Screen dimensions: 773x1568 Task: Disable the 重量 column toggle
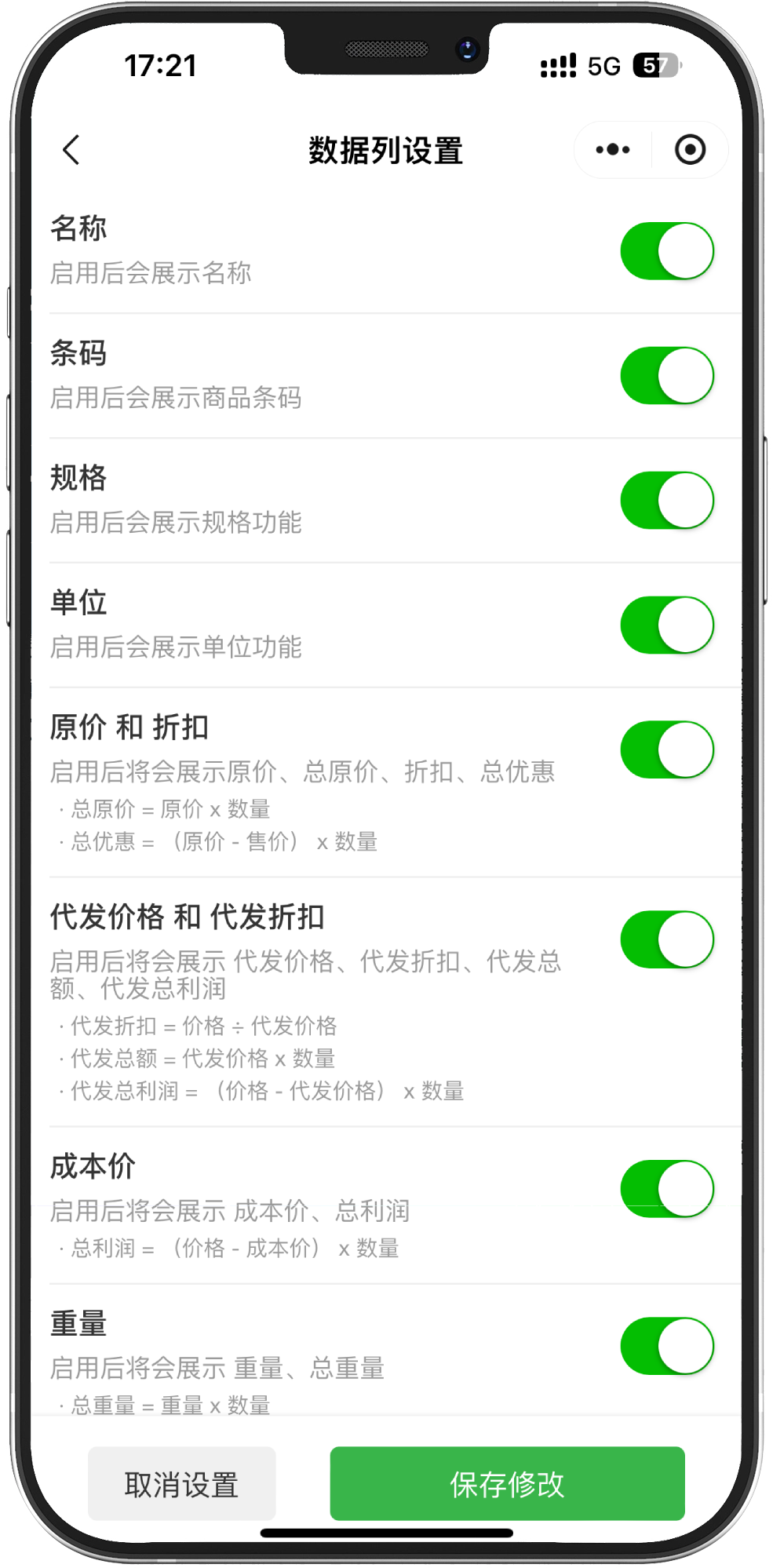(x=667, y=1346)
